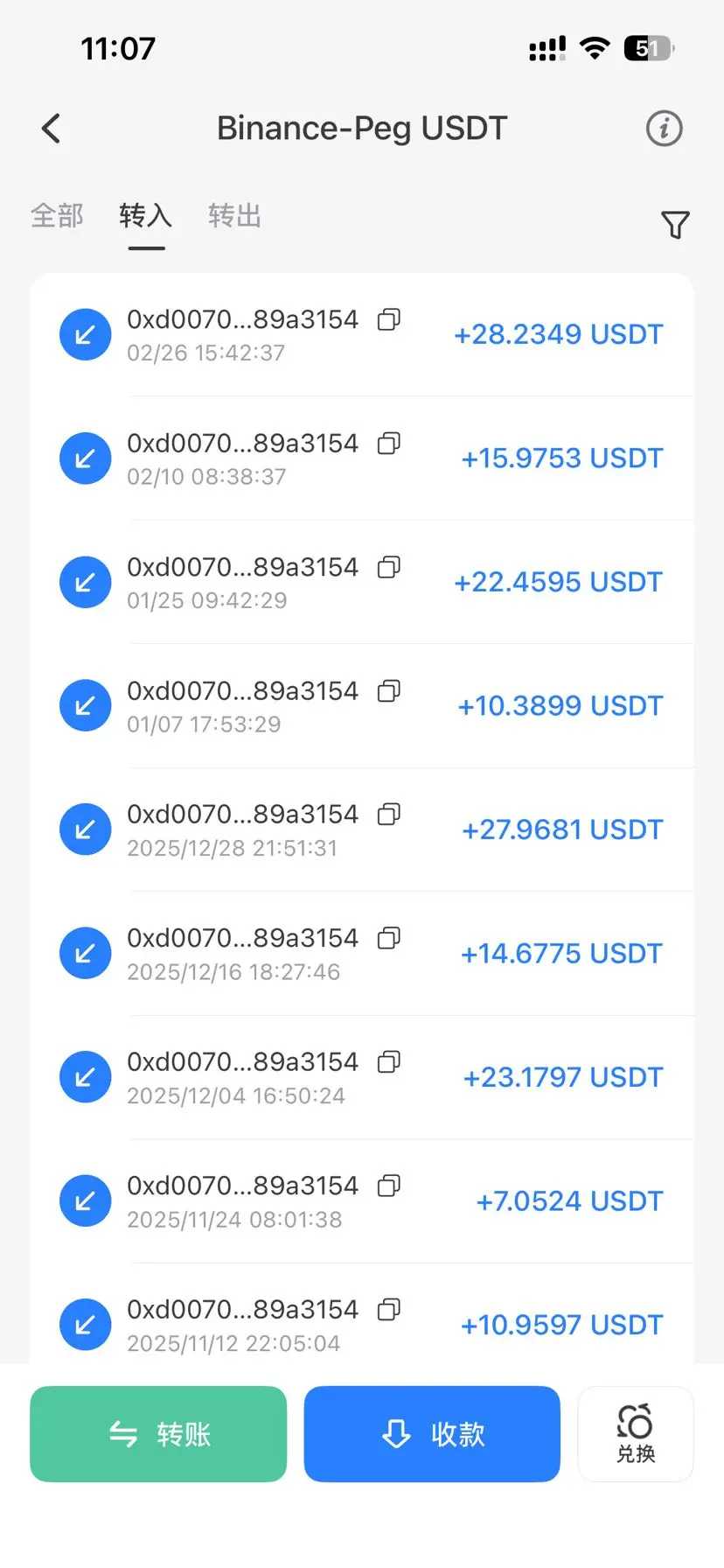The width and height of the screenshot is (724, 1568).
Task: Go back using the top-left arrow
Action: pyautogui.click(x=52, y=129)
